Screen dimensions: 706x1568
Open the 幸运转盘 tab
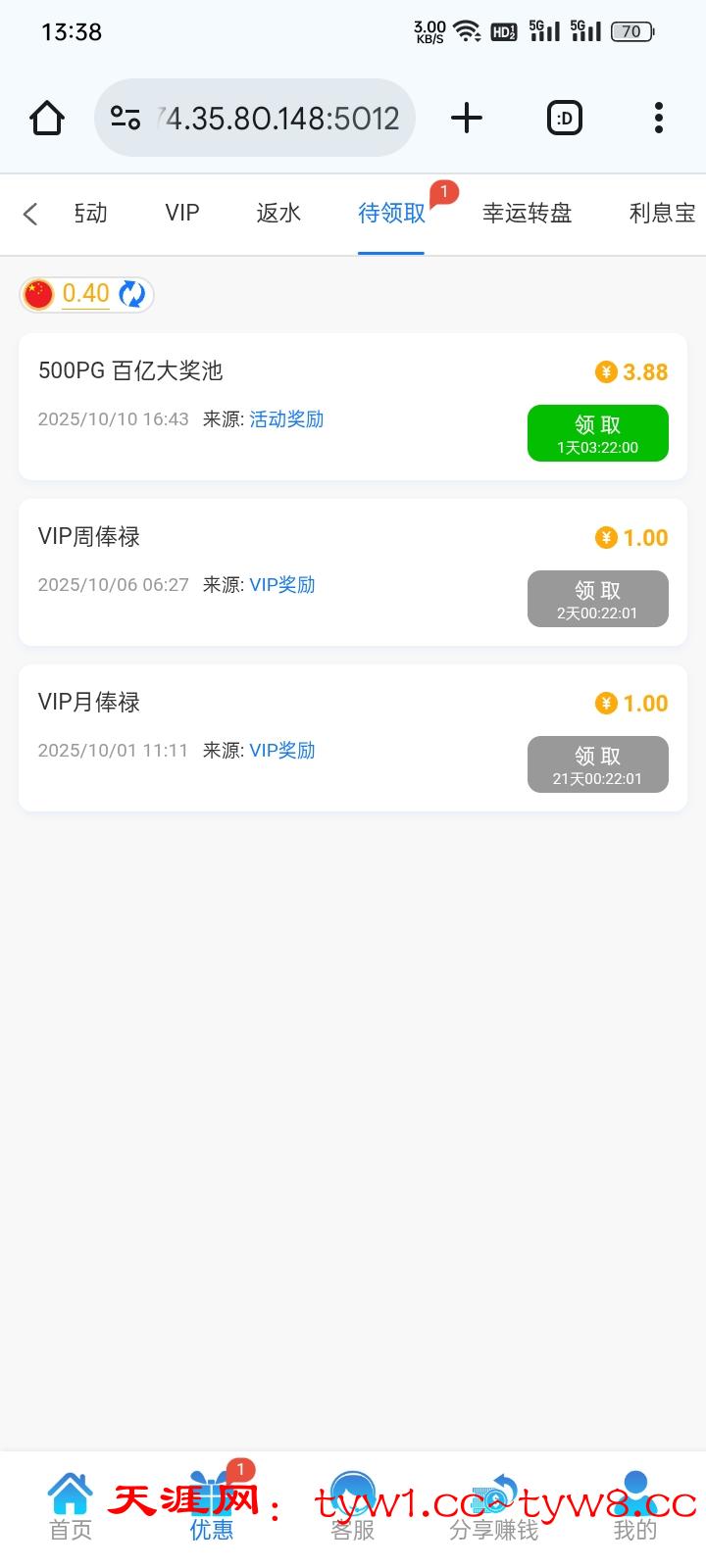point(527,214)
